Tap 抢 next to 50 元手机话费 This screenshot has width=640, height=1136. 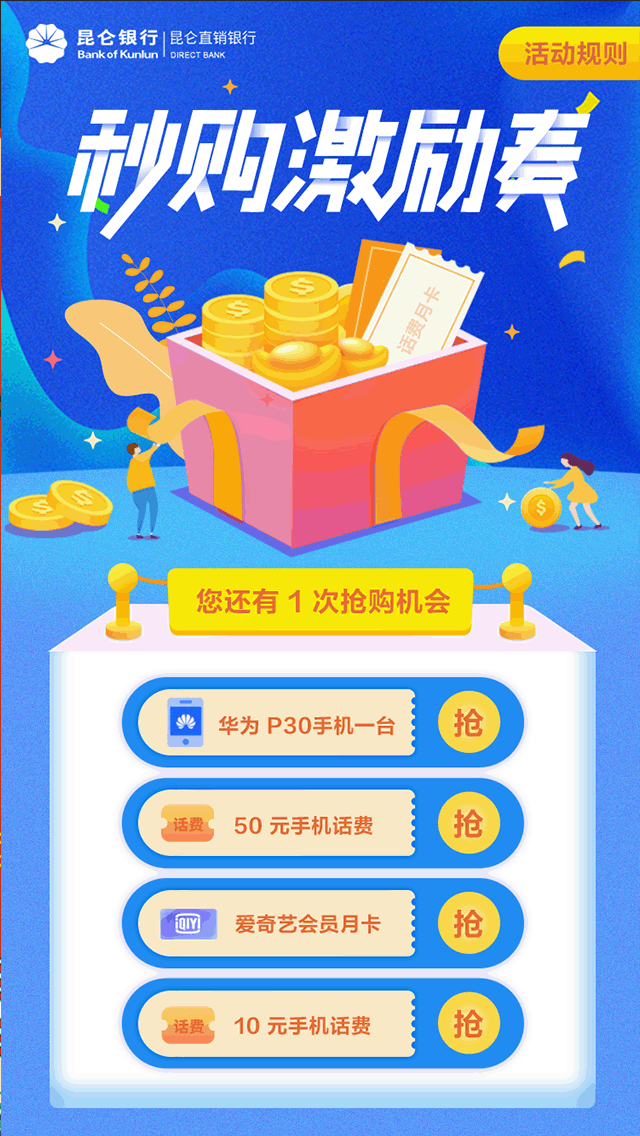[x=468, y=824]
